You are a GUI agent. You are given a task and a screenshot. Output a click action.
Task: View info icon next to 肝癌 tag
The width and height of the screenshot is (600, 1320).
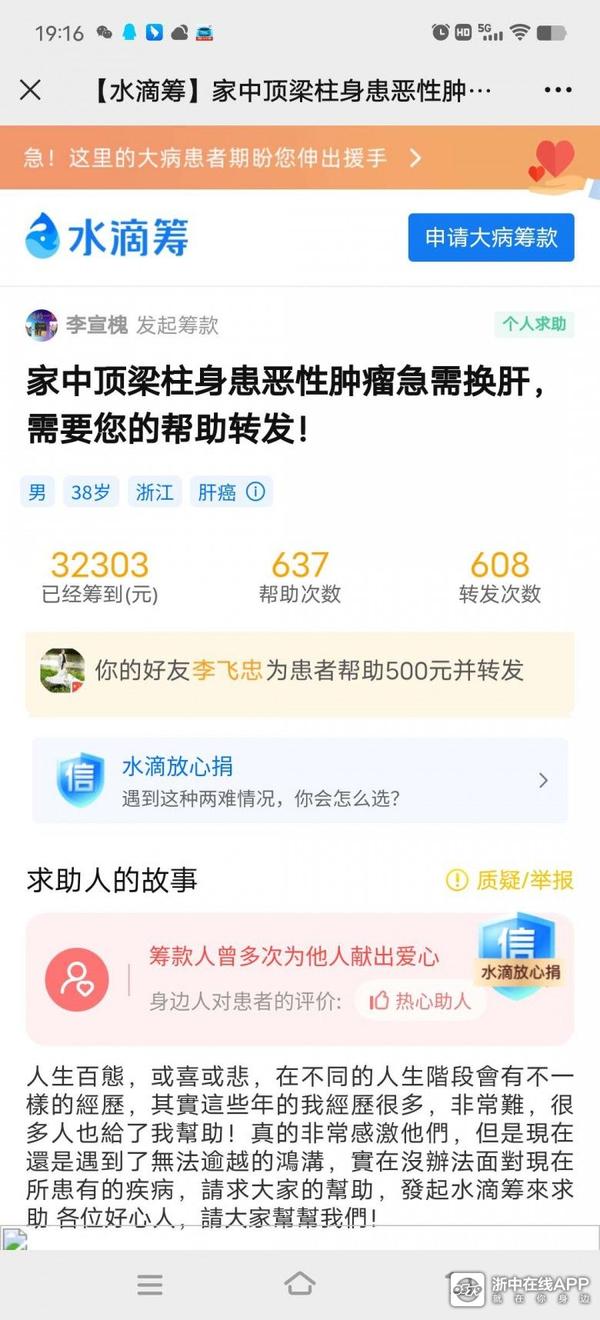point(256,492)
